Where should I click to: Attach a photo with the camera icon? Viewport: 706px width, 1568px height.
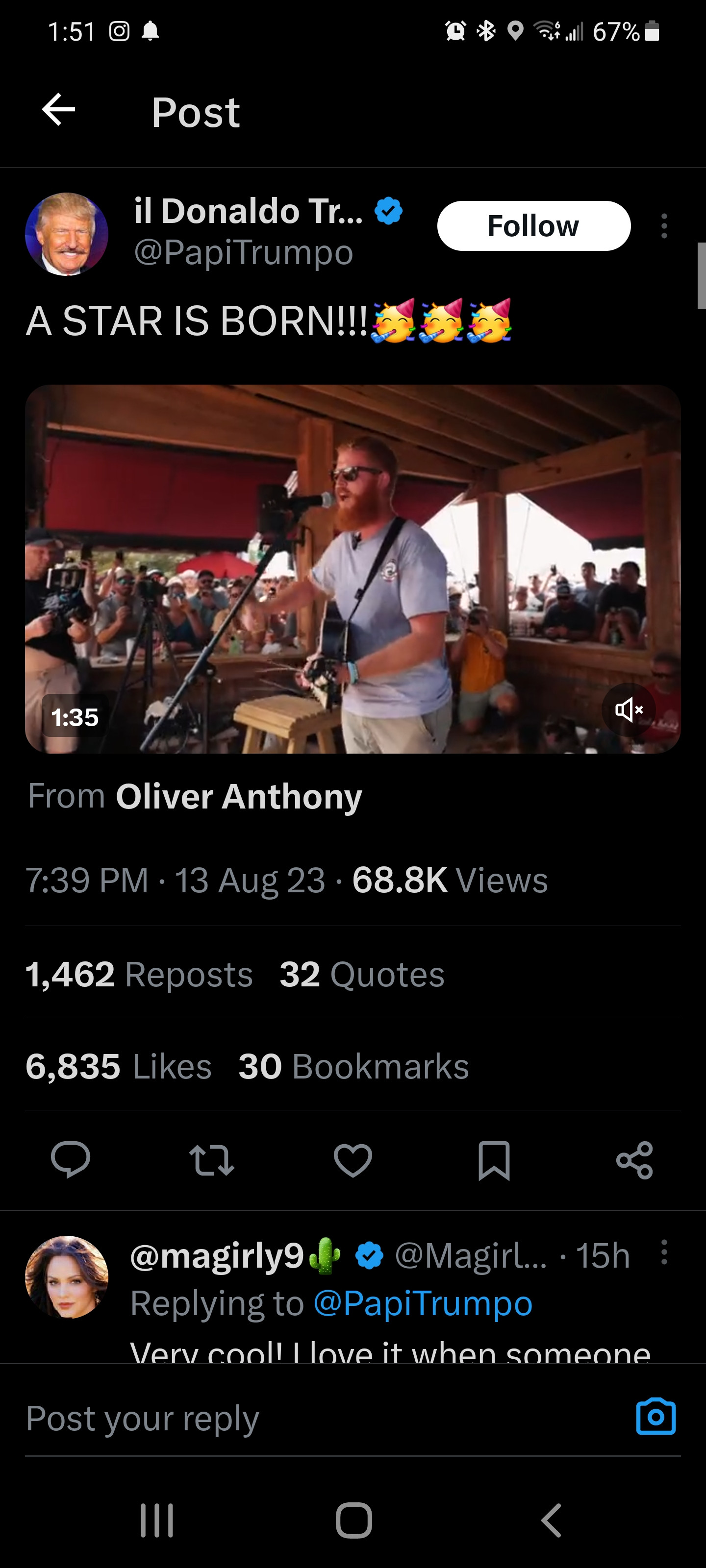pos(656,1417)
